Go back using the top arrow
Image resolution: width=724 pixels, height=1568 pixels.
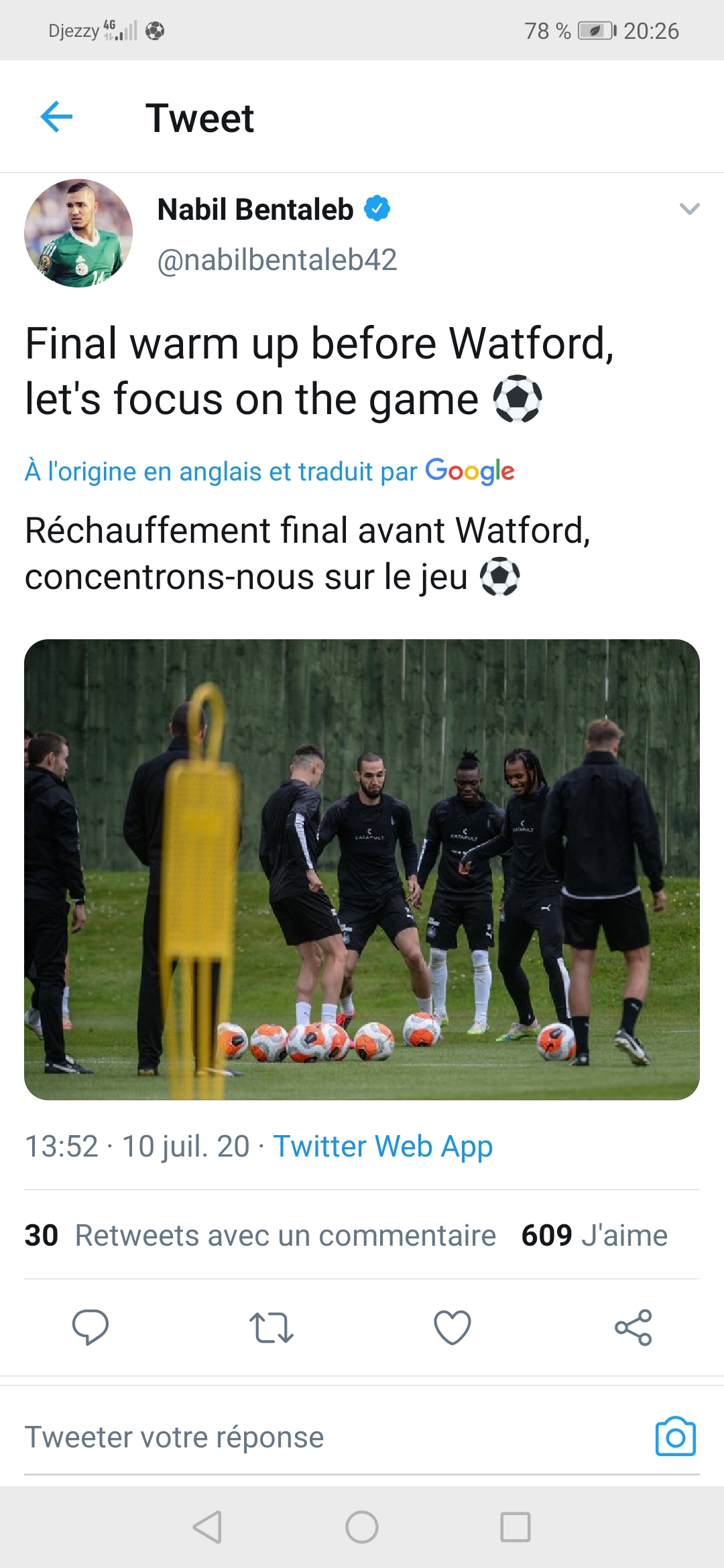pos(56,117)
